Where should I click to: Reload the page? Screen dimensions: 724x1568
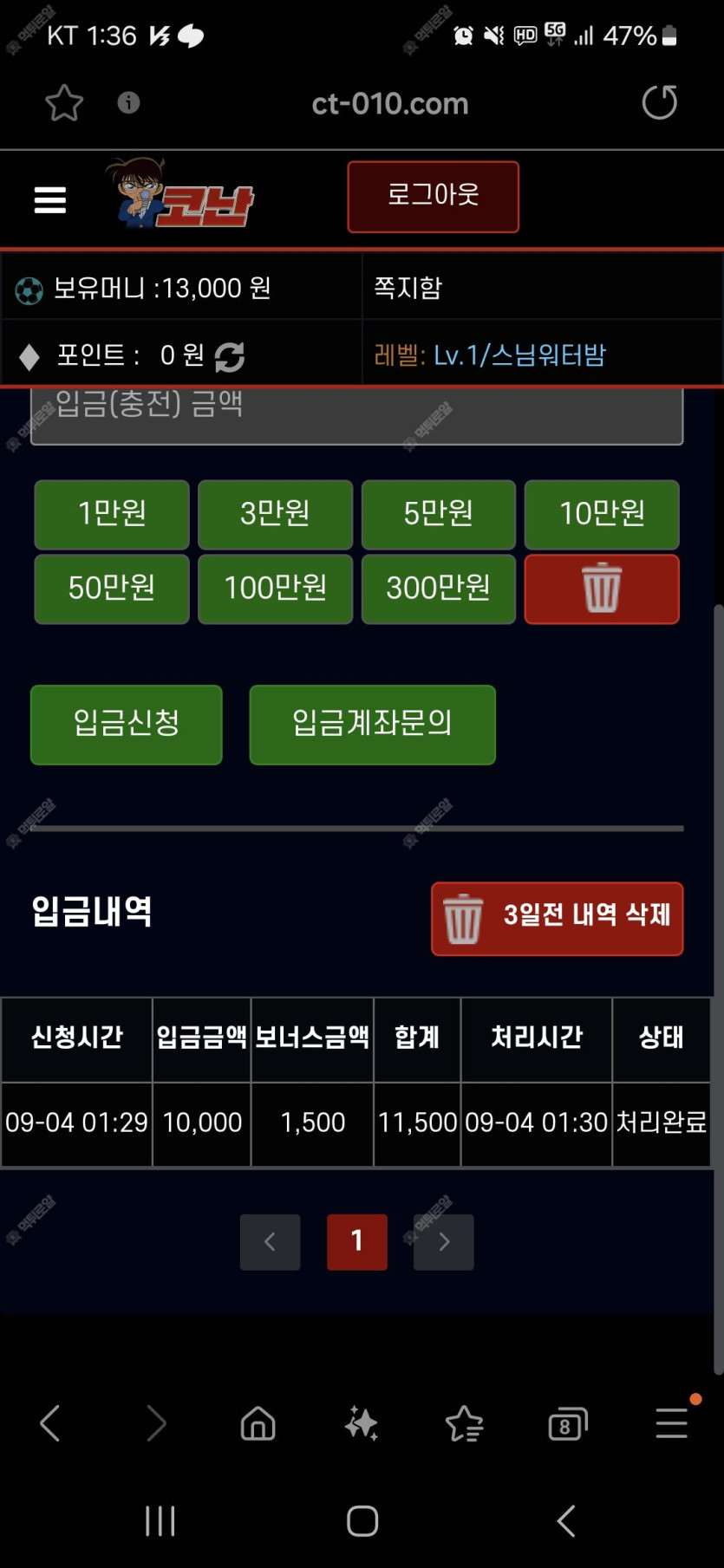point(659,102)
